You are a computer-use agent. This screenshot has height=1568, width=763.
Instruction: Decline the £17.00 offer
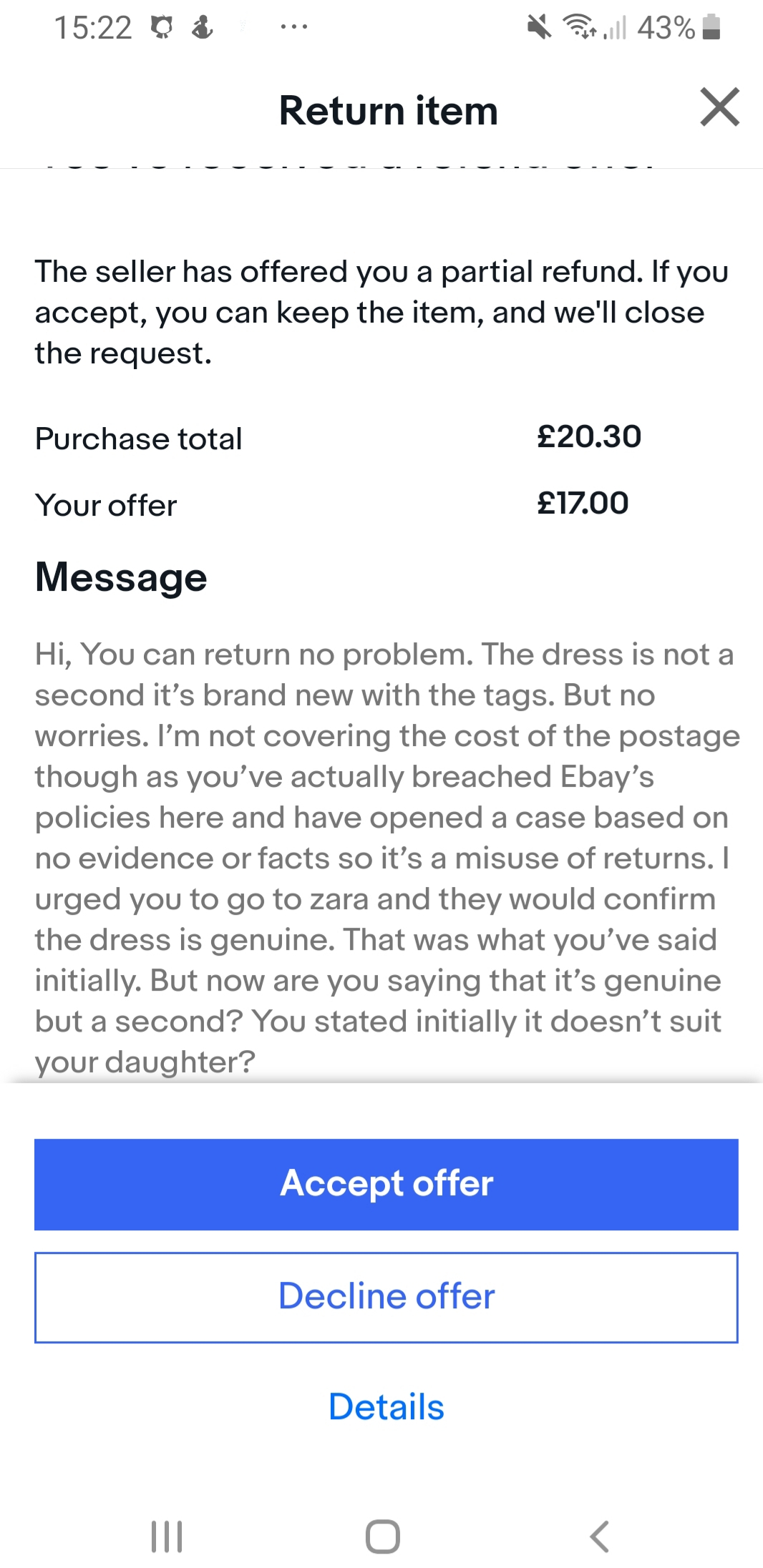(385, 1296)
